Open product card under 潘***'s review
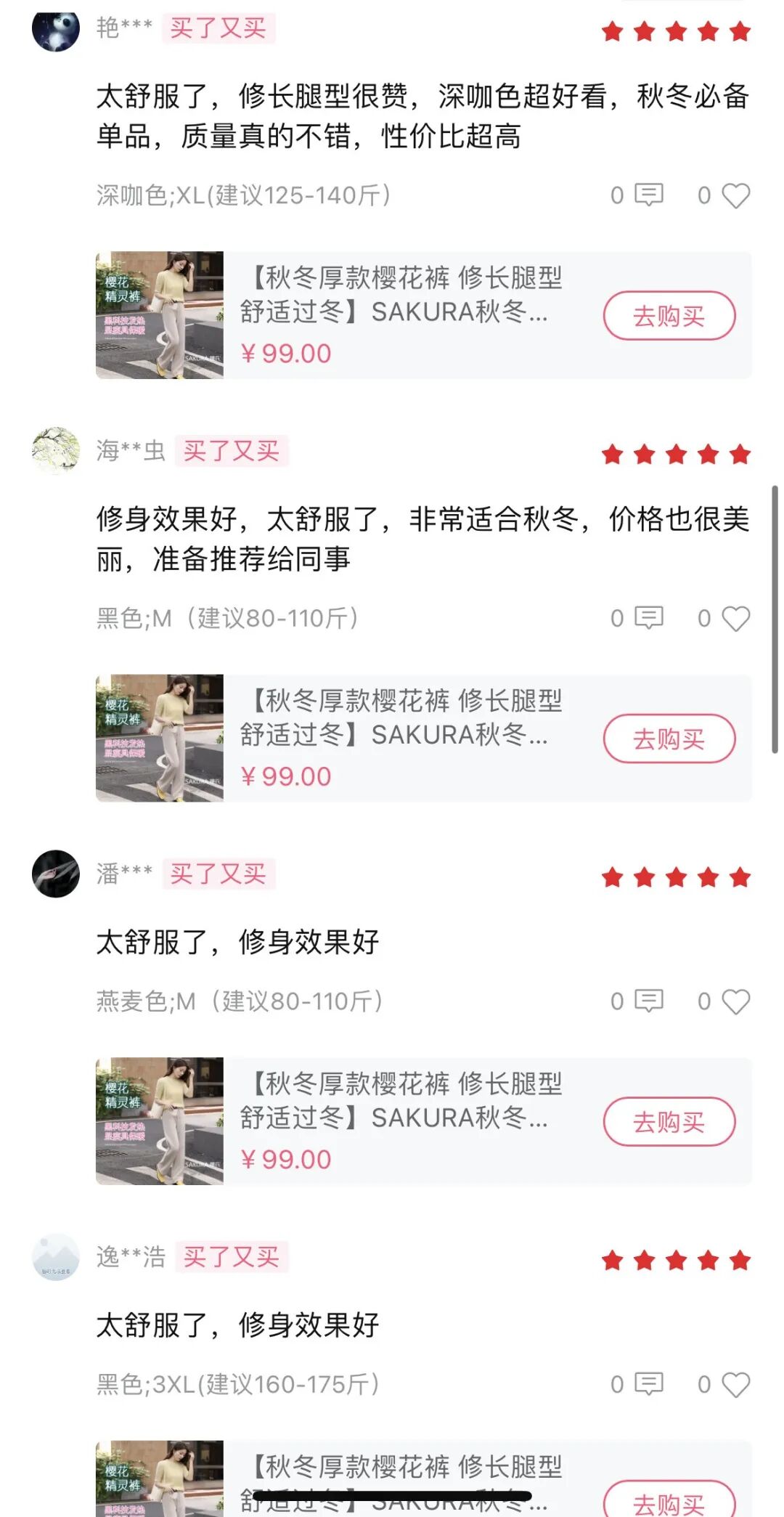Screen dimensions: 784x1517 [423, 1122]
